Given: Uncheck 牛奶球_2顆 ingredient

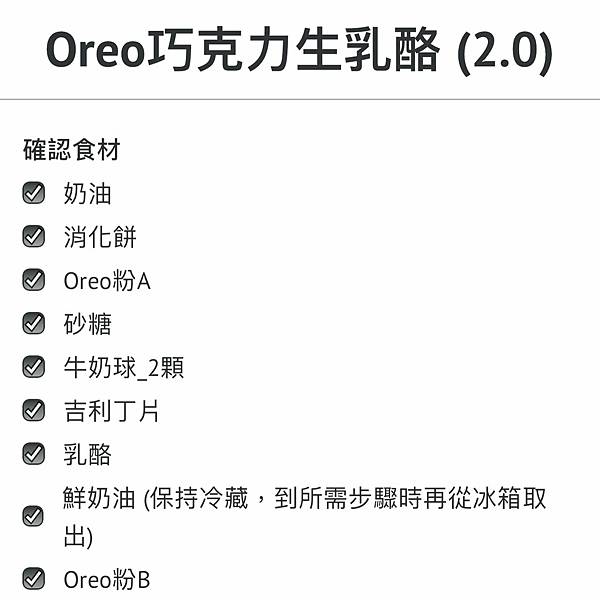Looking at the screenshot, I should click(x=34, y=367).
